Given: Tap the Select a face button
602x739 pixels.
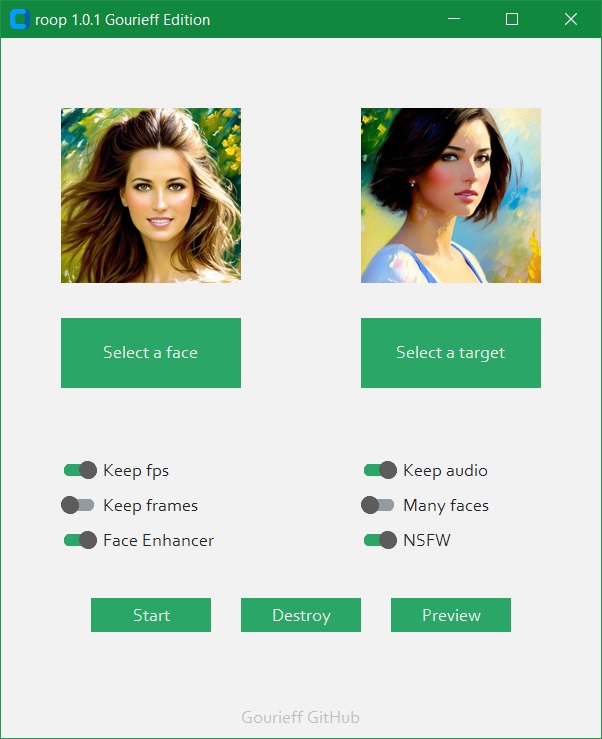Looking at the screenshot, I should pos(150,352).
